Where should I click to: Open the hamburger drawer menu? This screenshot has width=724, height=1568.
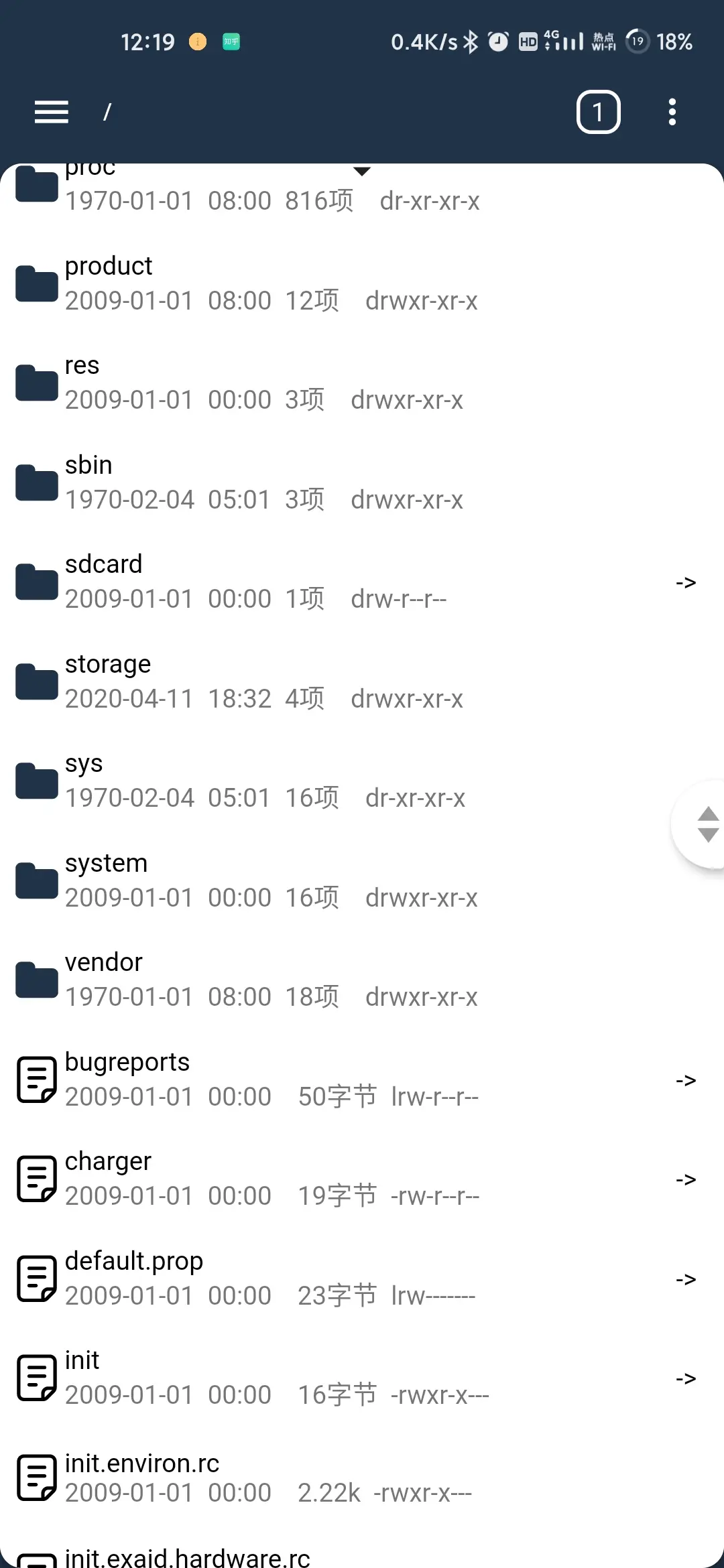[x=52, y=112]
